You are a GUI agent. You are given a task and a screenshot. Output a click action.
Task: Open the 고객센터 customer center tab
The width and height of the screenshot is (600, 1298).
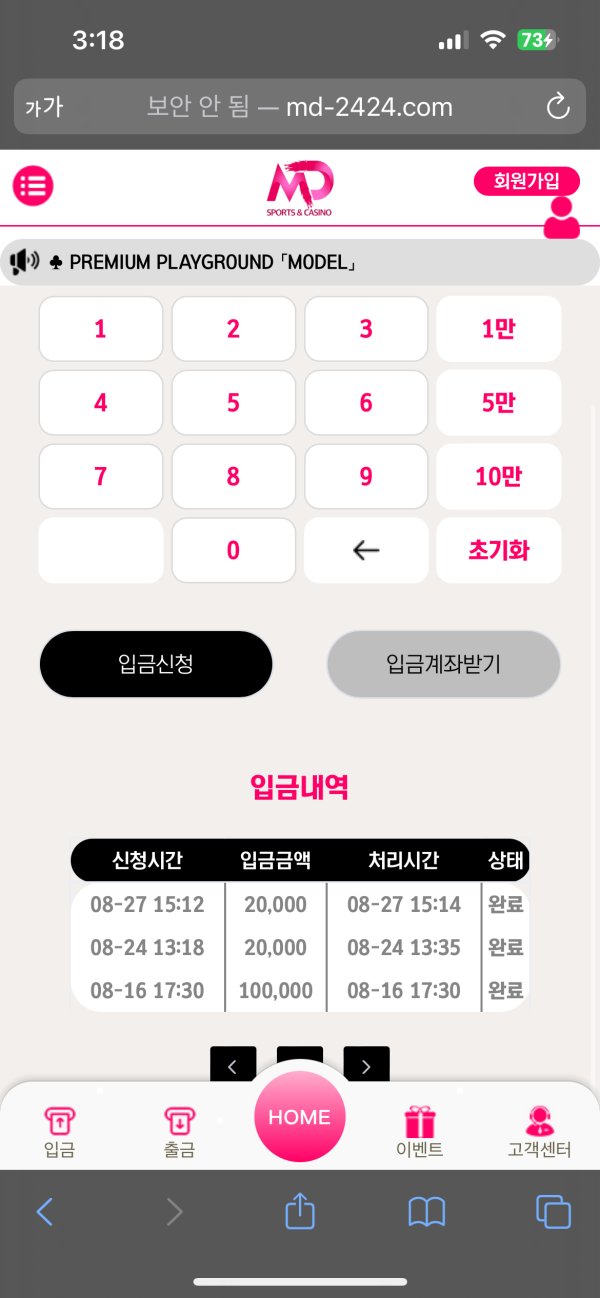[539, 1131]
